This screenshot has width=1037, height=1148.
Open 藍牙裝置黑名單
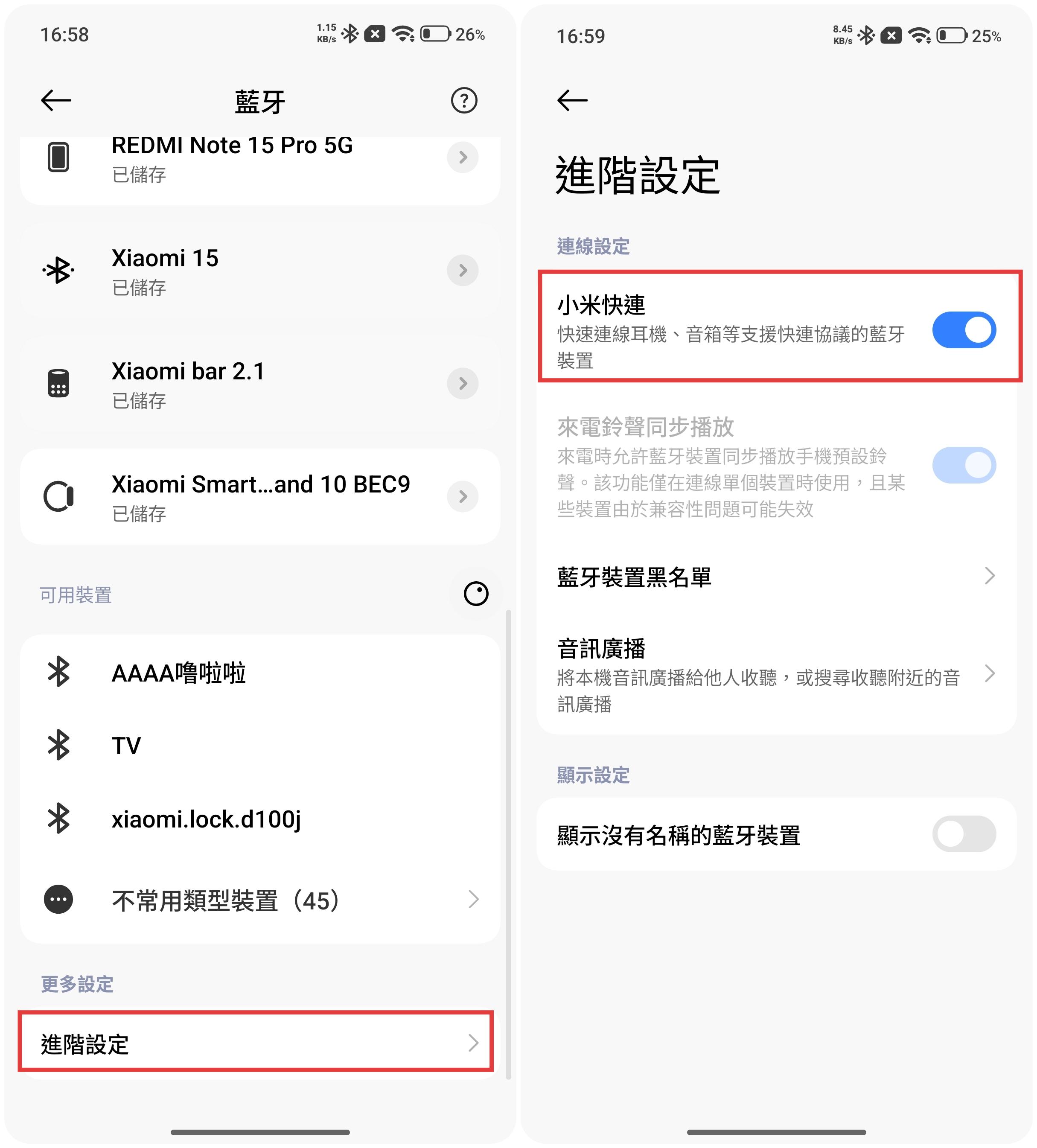tap(775, 576)
